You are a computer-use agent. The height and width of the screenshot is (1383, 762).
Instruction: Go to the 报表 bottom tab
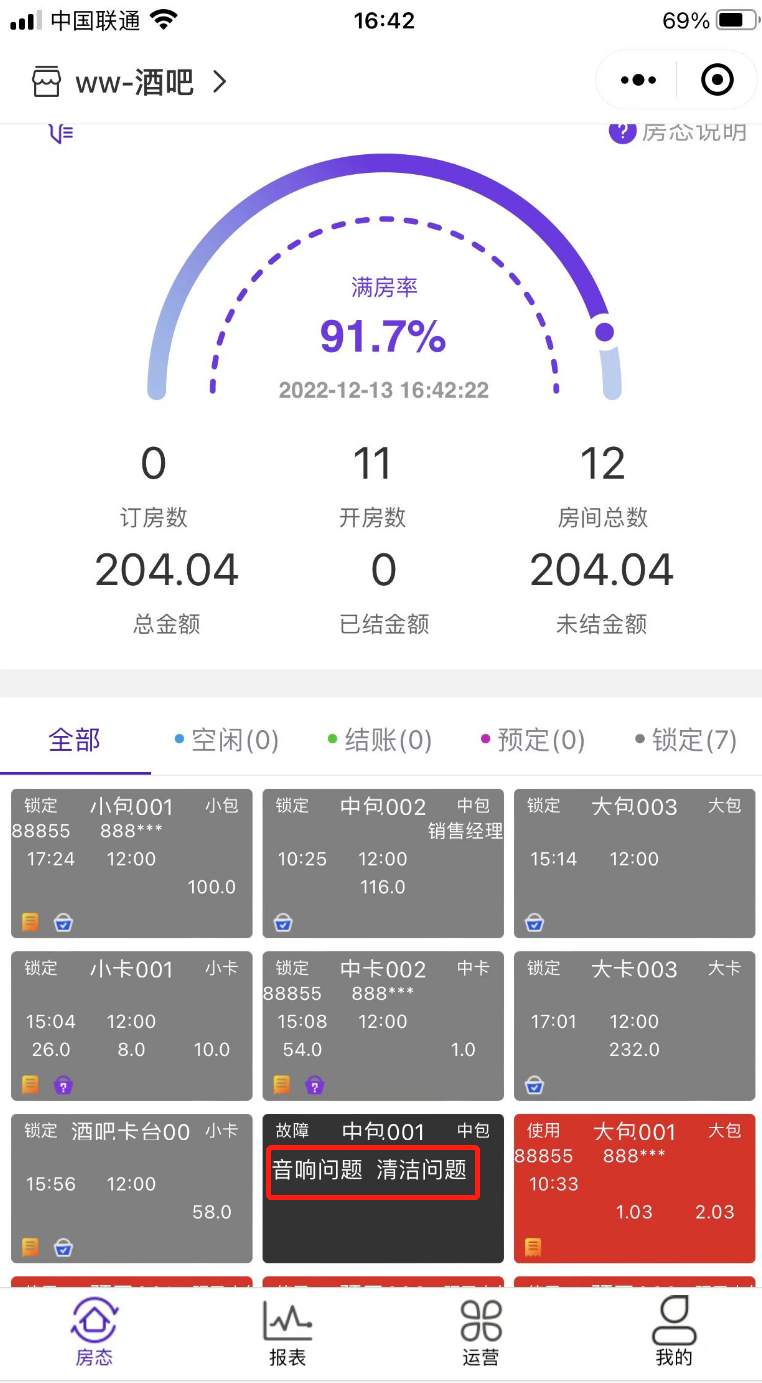(x=287, y=1333)
